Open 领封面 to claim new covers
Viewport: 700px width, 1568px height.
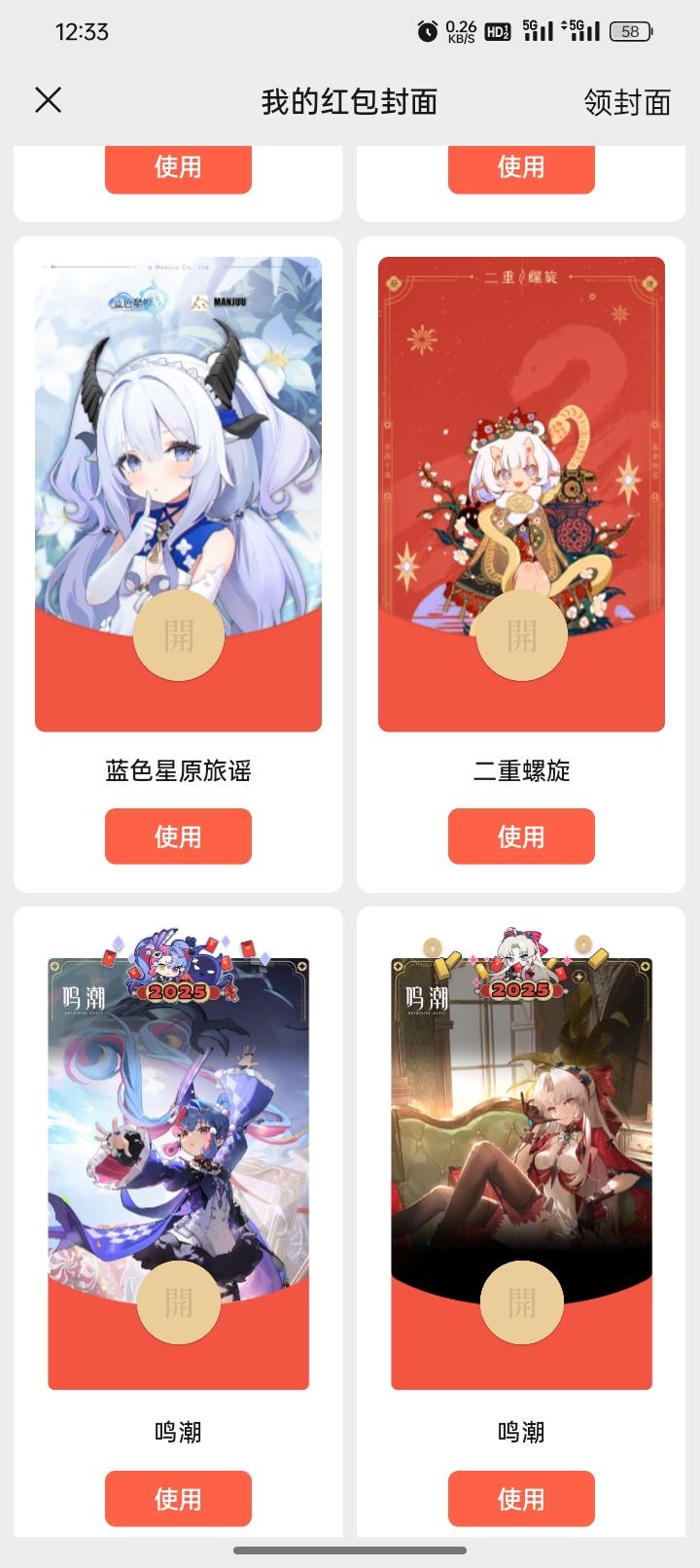tap(626, 100)
